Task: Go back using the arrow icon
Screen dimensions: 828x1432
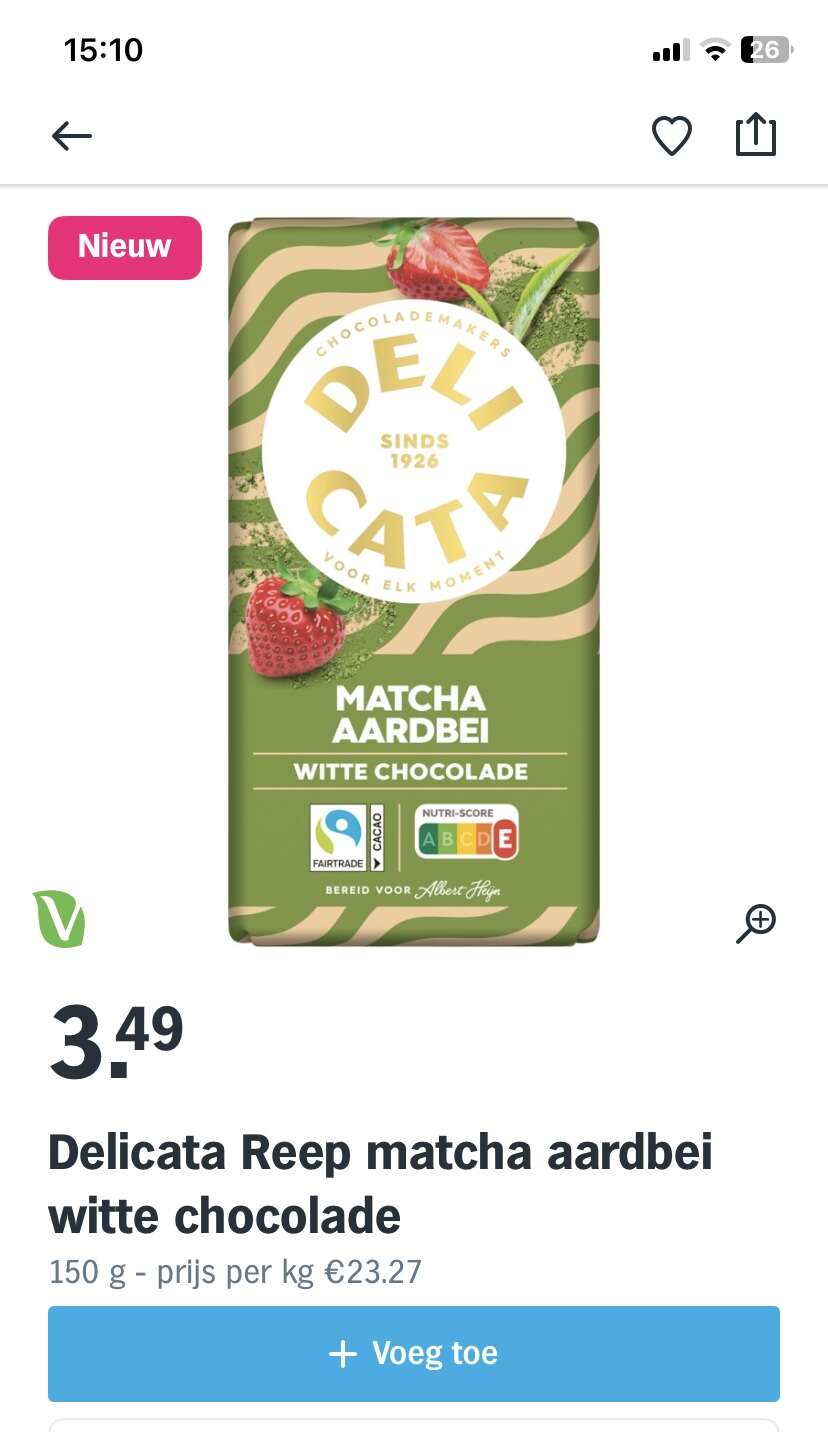Action: click(72, 136)
